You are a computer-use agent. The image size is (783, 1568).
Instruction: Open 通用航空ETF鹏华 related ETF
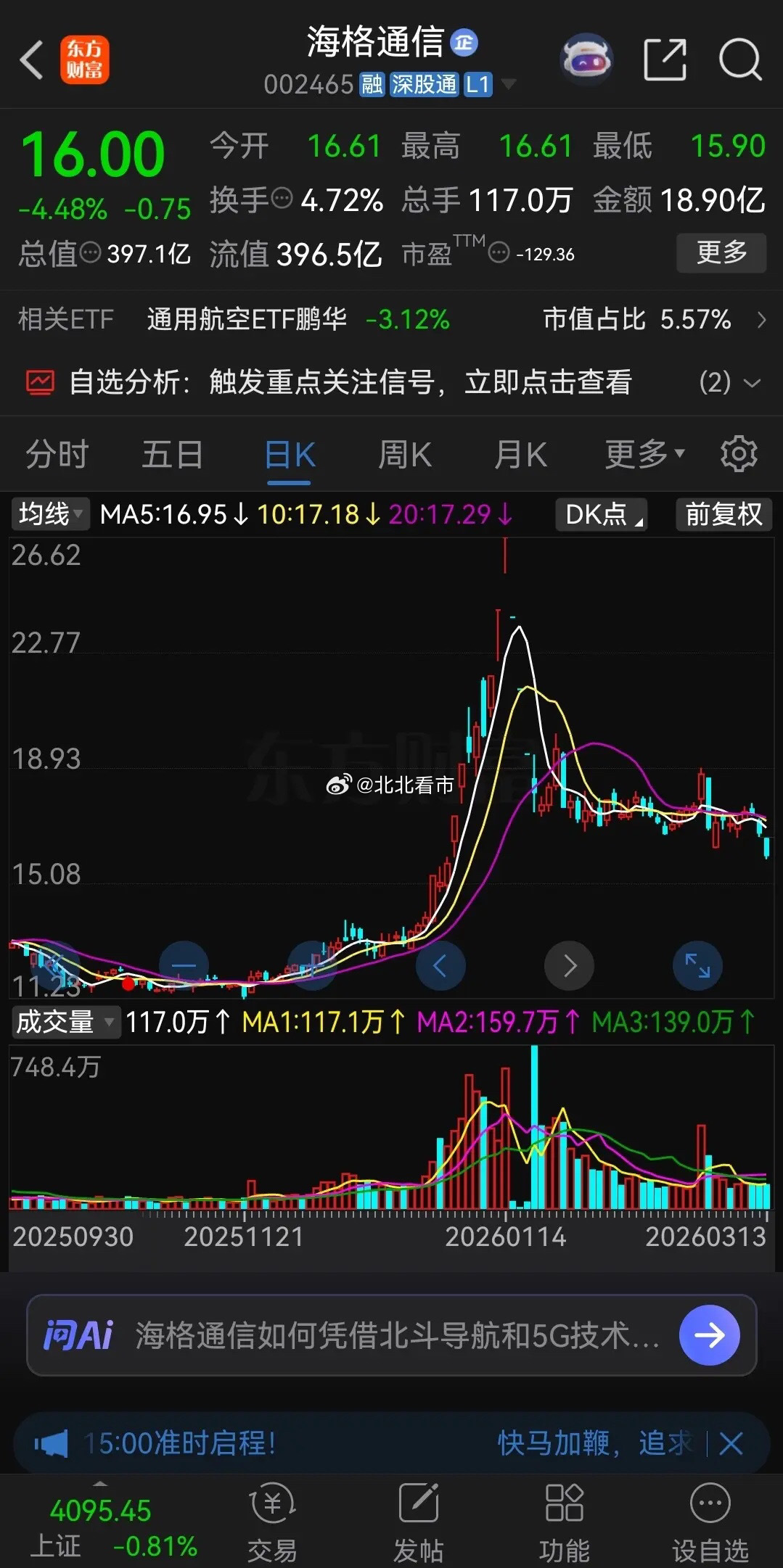click(247, 318)
